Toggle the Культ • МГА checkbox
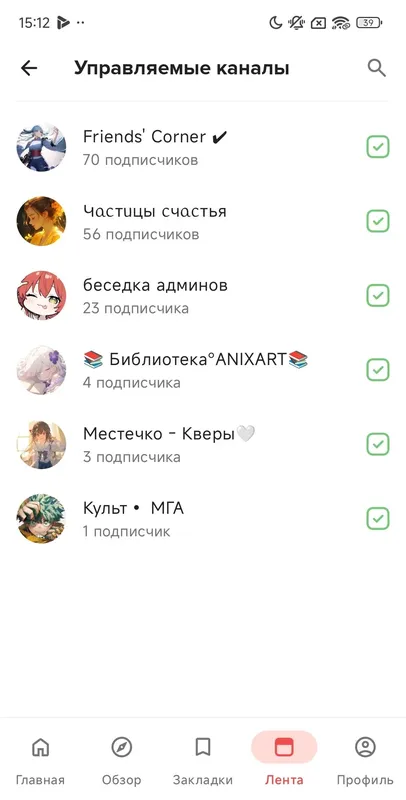 [x=378, y=519]
